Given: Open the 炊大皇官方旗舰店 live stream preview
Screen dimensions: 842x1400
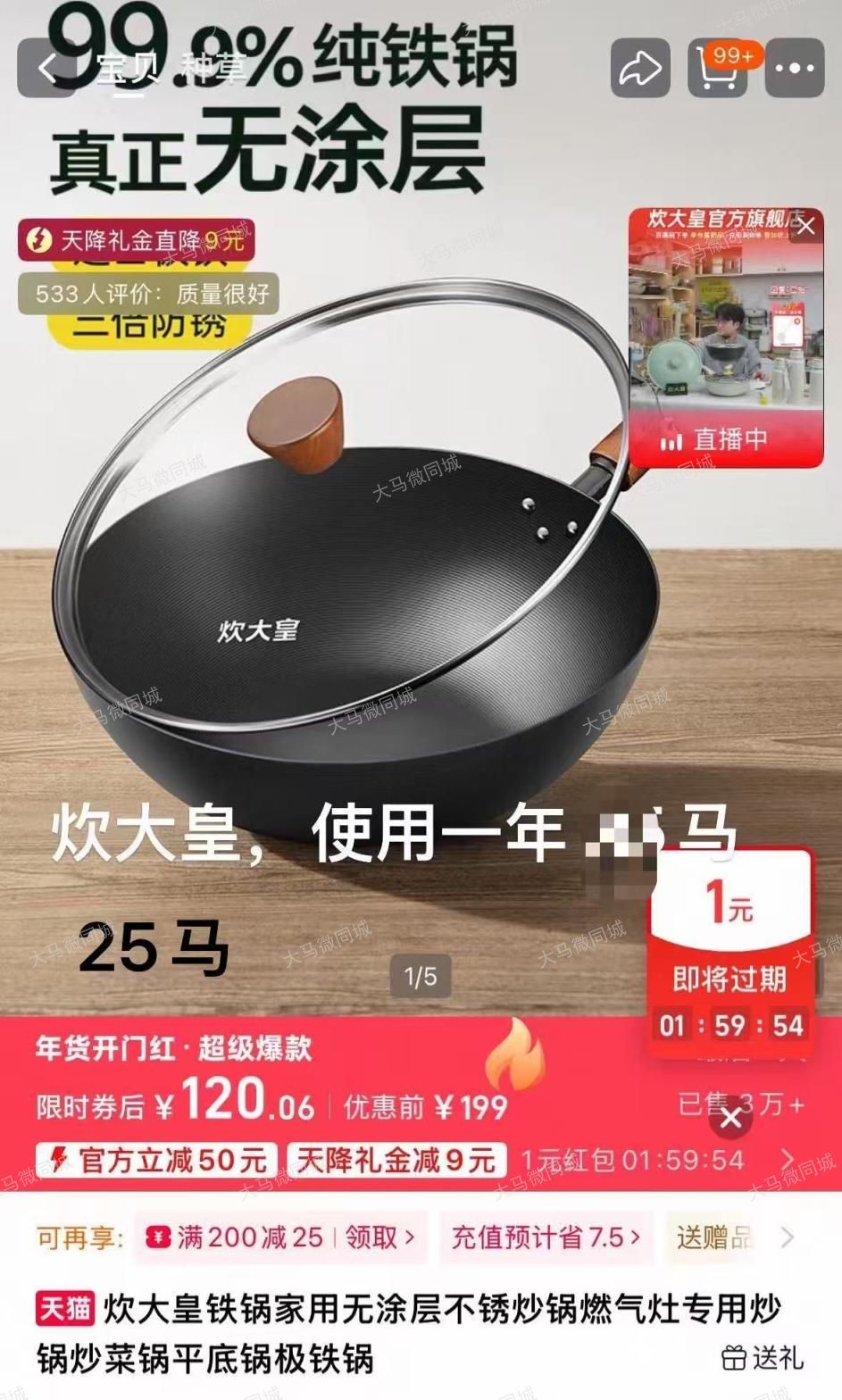Looking at the screenshot, I should pos(724,339).
